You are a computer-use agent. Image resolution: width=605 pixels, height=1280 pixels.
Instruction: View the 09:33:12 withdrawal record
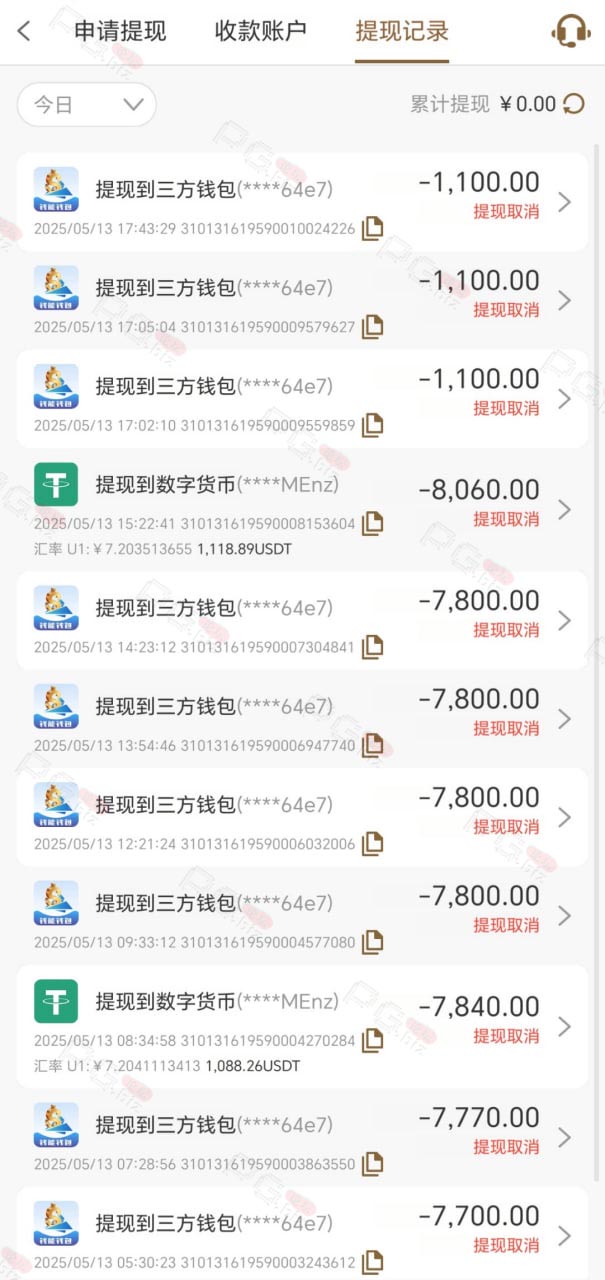[302, 915]
